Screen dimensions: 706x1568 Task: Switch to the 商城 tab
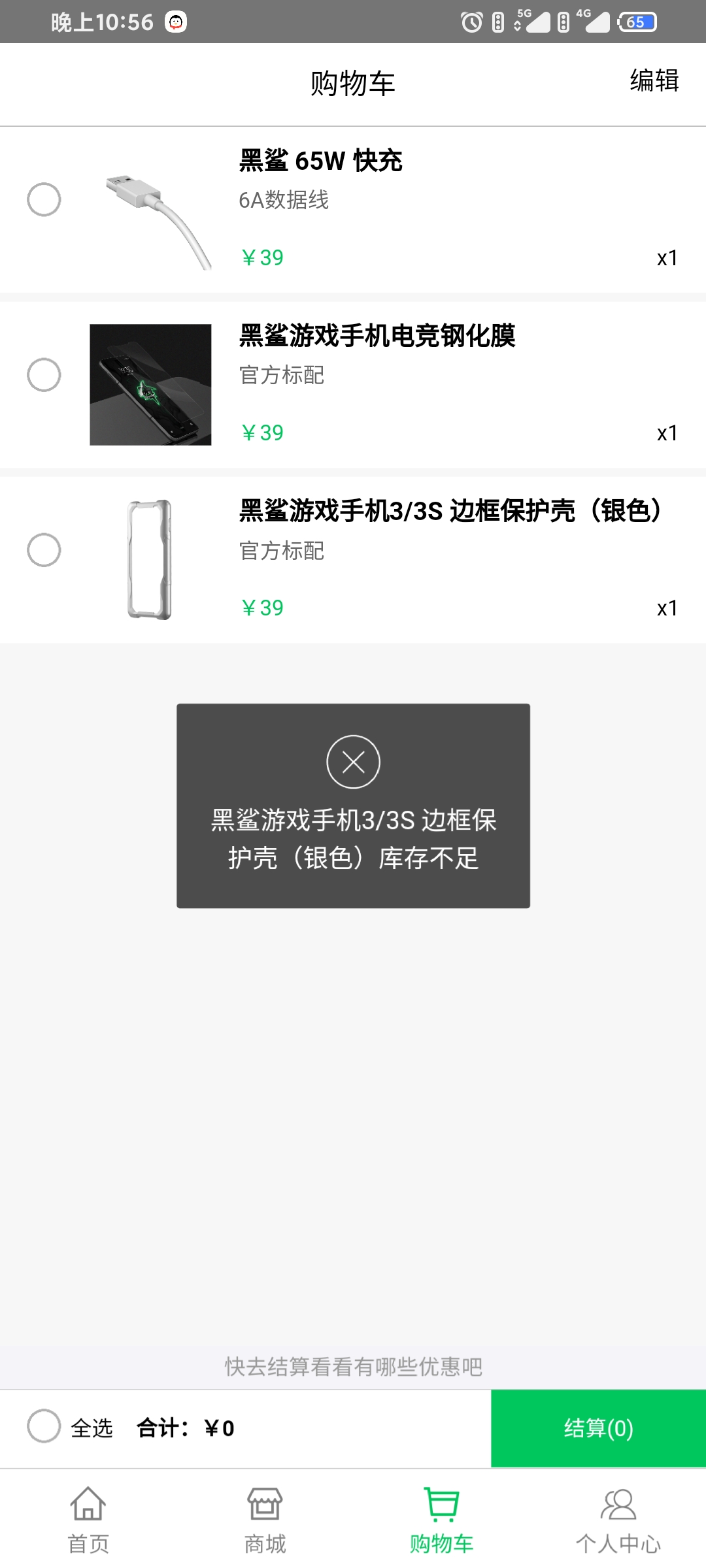(265, 1520)
